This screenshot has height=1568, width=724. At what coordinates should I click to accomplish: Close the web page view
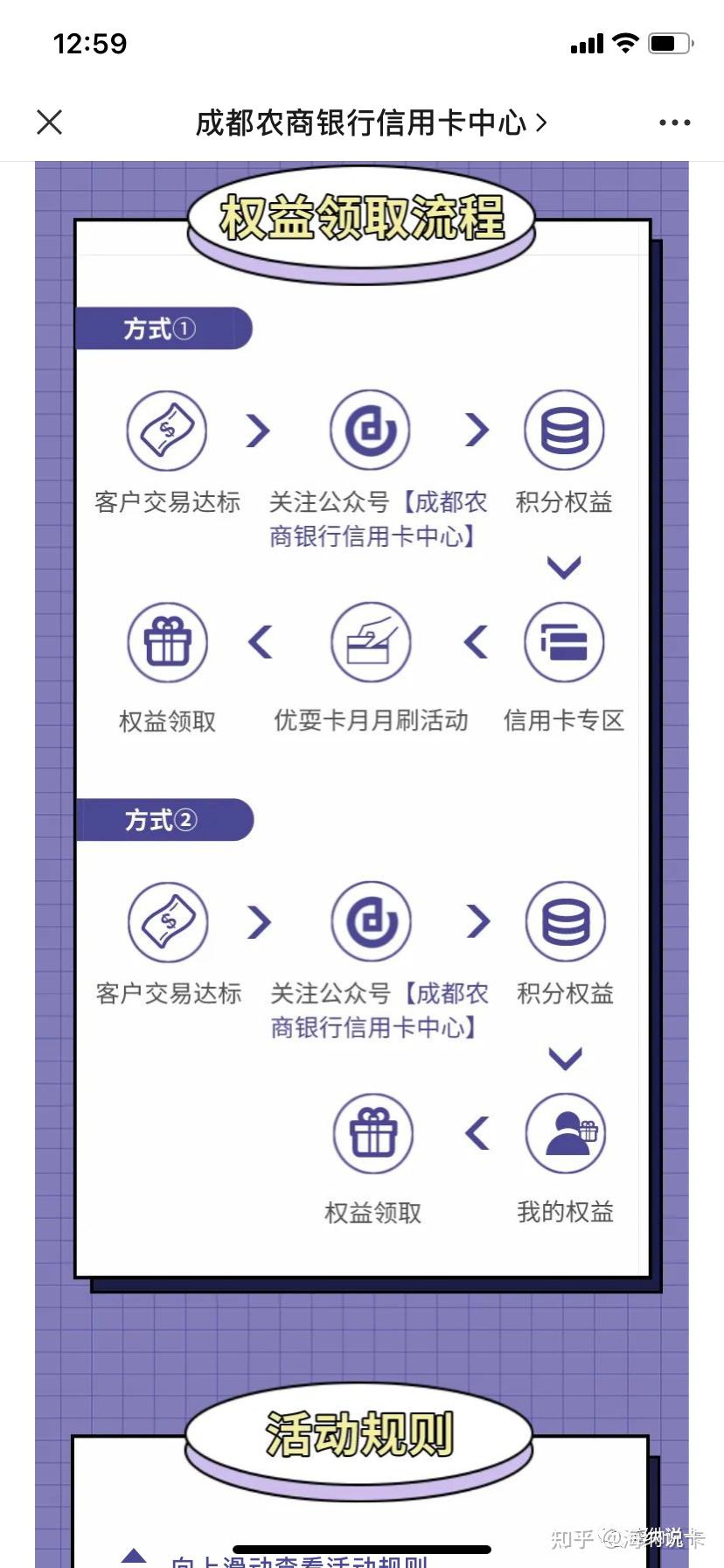50,122
